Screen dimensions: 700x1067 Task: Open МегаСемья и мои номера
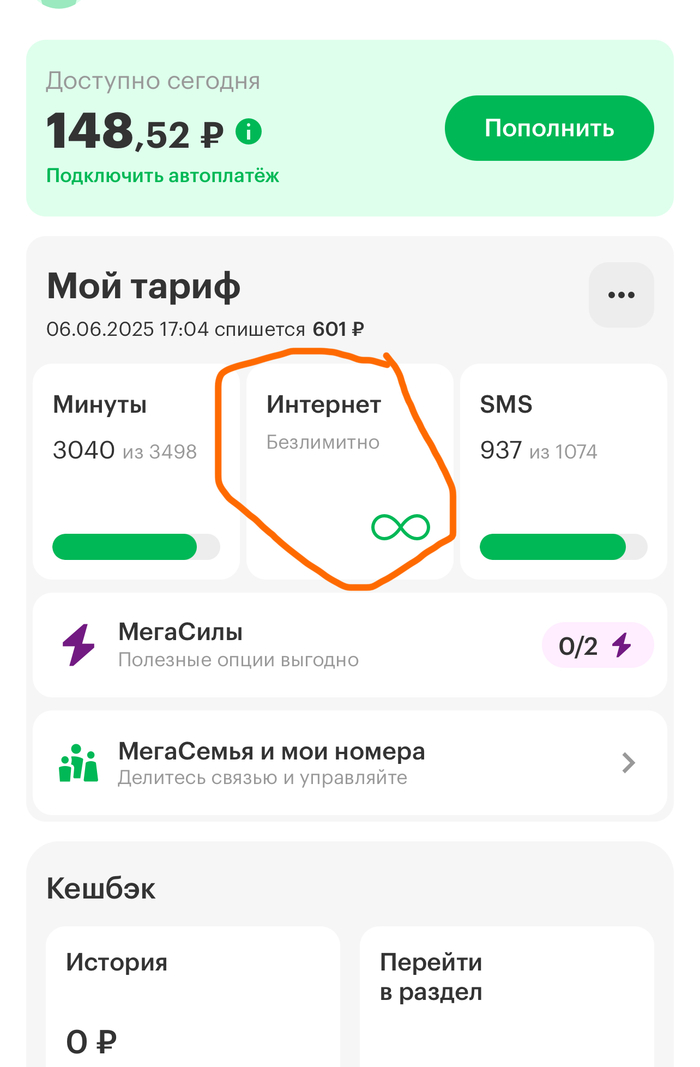pos(349,763)
